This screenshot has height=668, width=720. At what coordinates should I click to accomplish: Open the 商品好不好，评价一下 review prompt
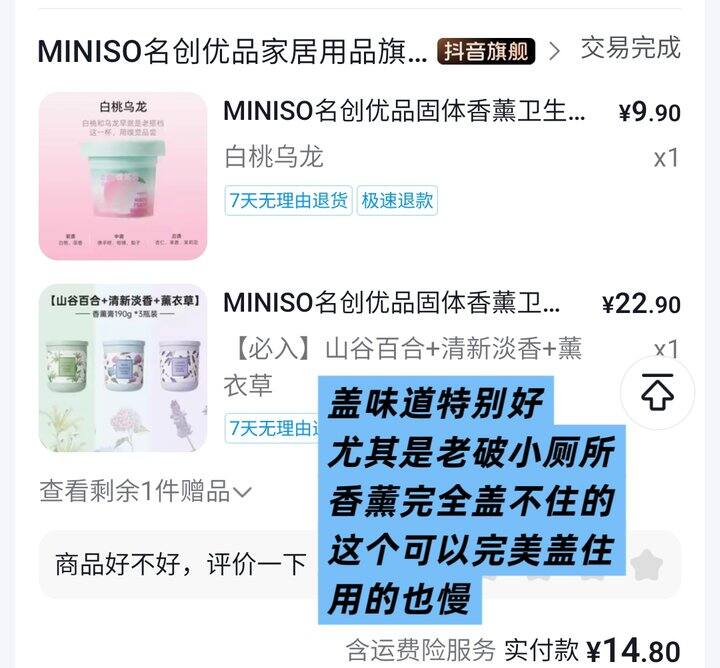181,565
